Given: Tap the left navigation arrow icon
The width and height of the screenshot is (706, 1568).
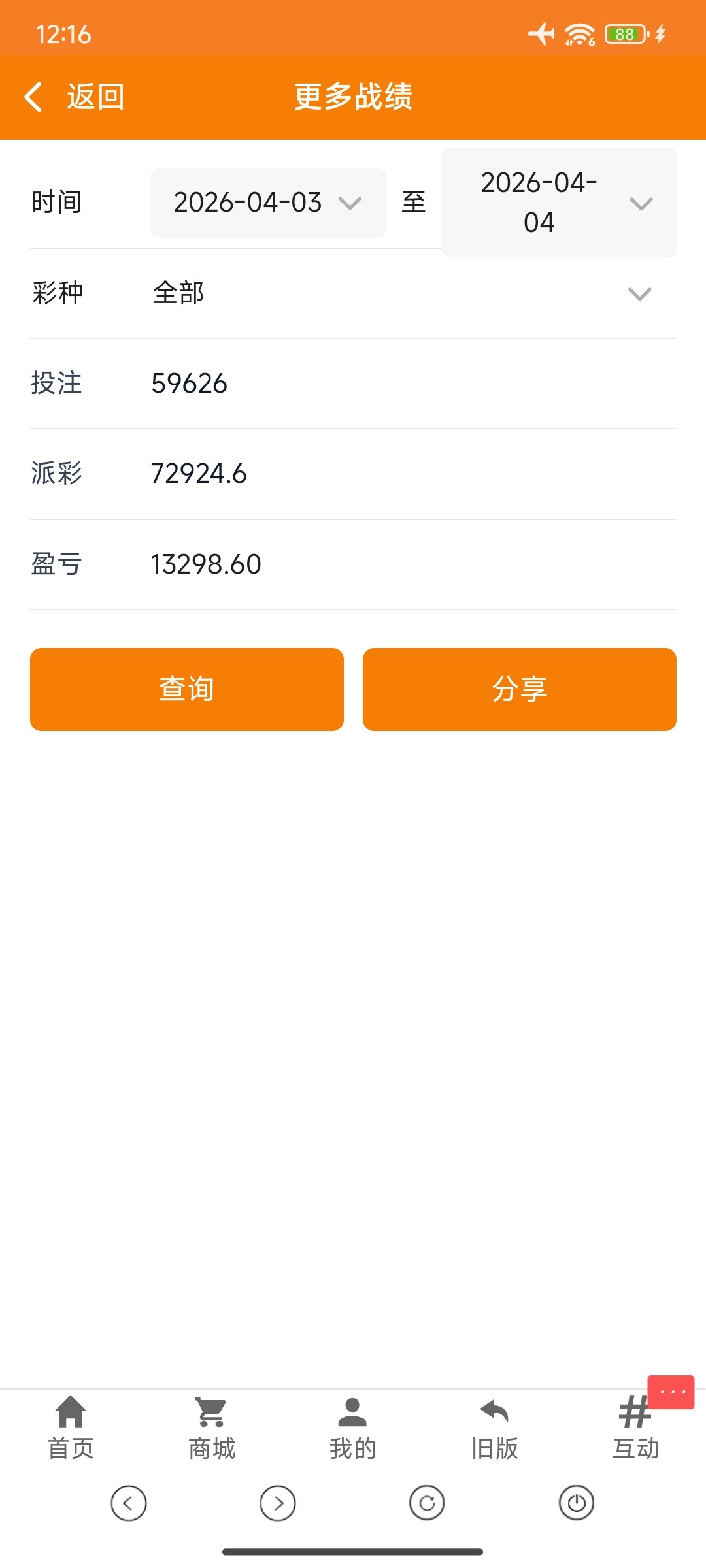Looking at the screenshot, I should 129,1504.
